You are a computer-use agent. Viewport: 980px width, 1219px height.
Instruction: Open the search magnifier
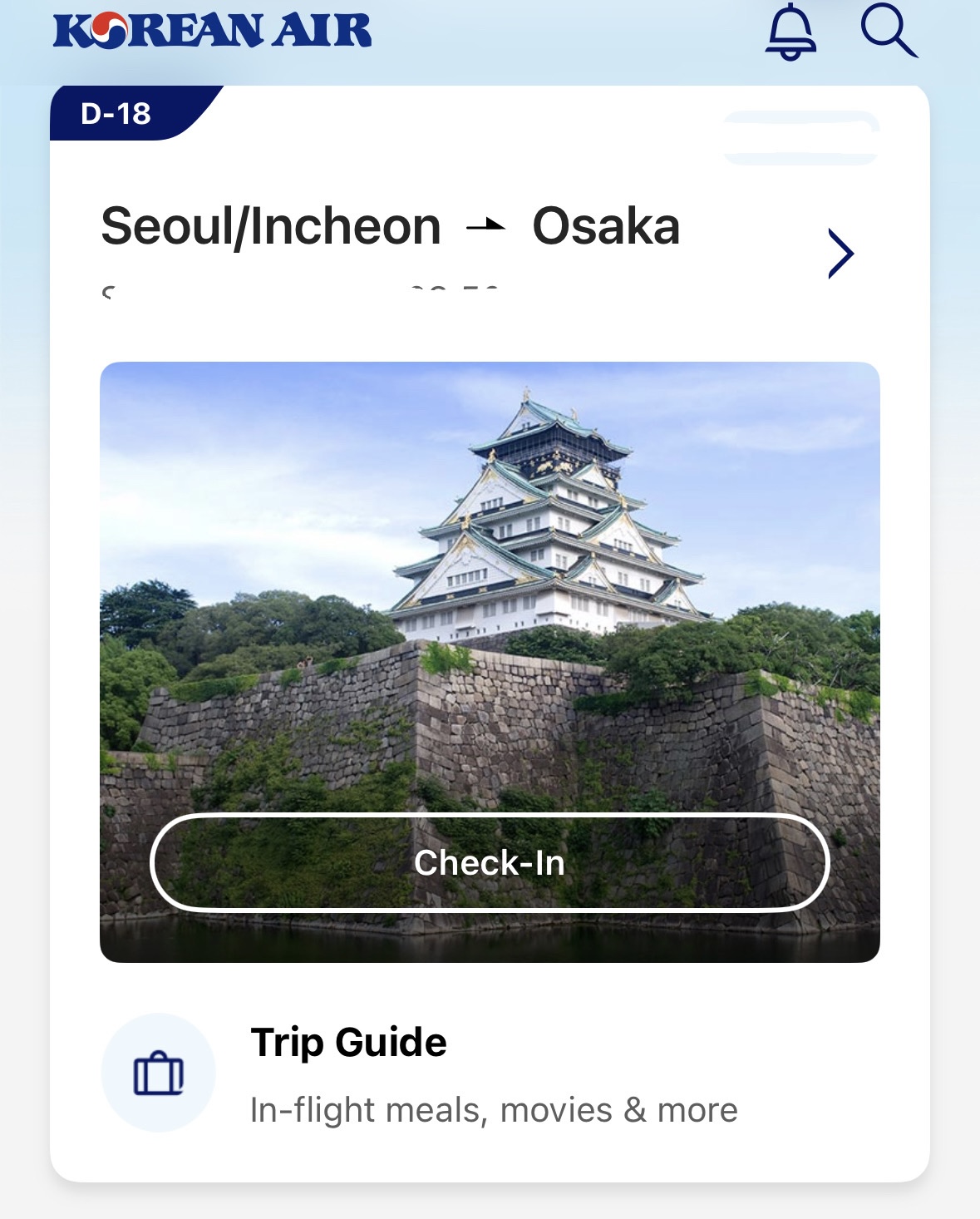point(887,31)
